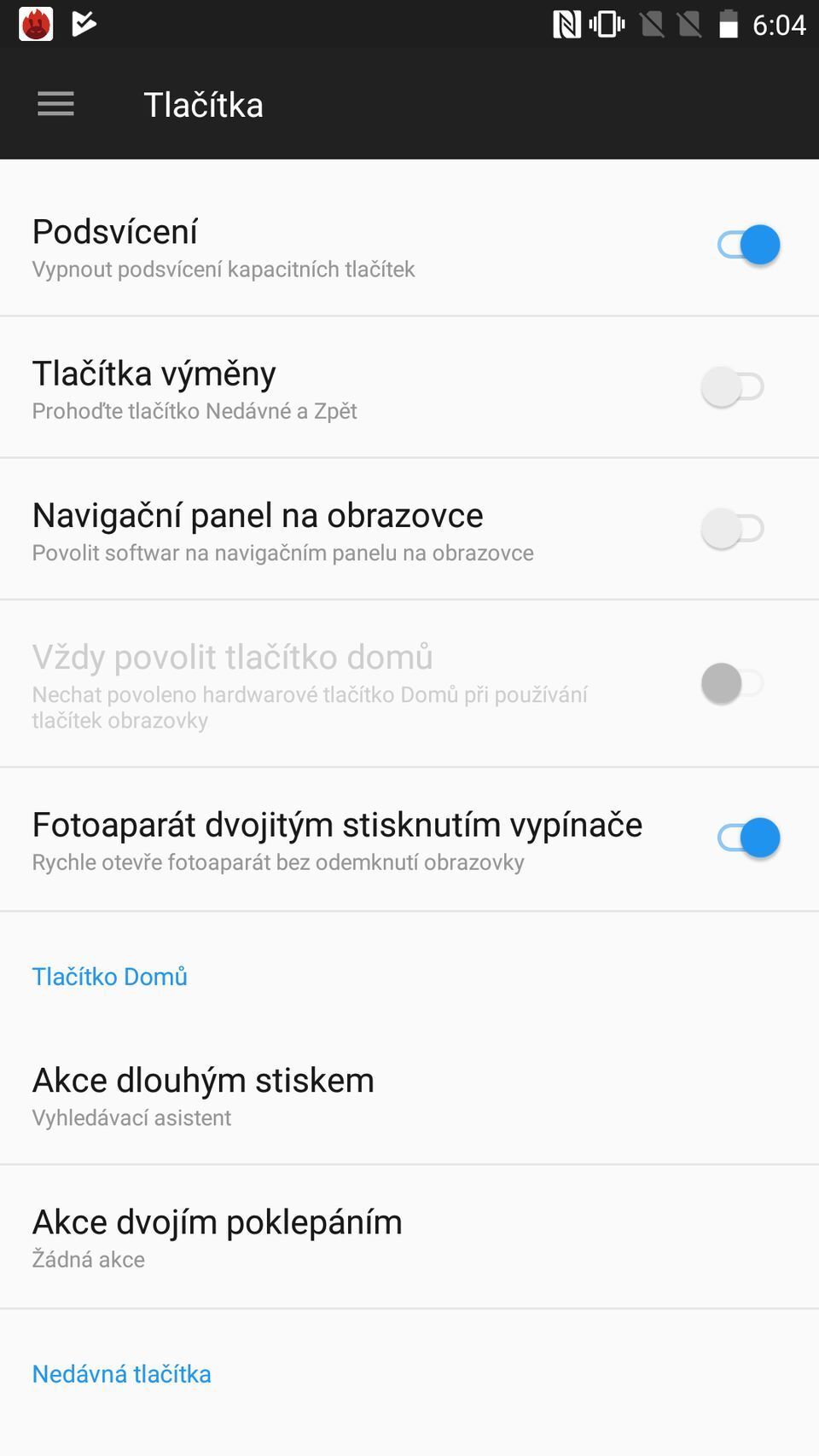This screenshot has width=819, height=1456.
Task: Tap the vibrate mode status icon
Action: 605,25
